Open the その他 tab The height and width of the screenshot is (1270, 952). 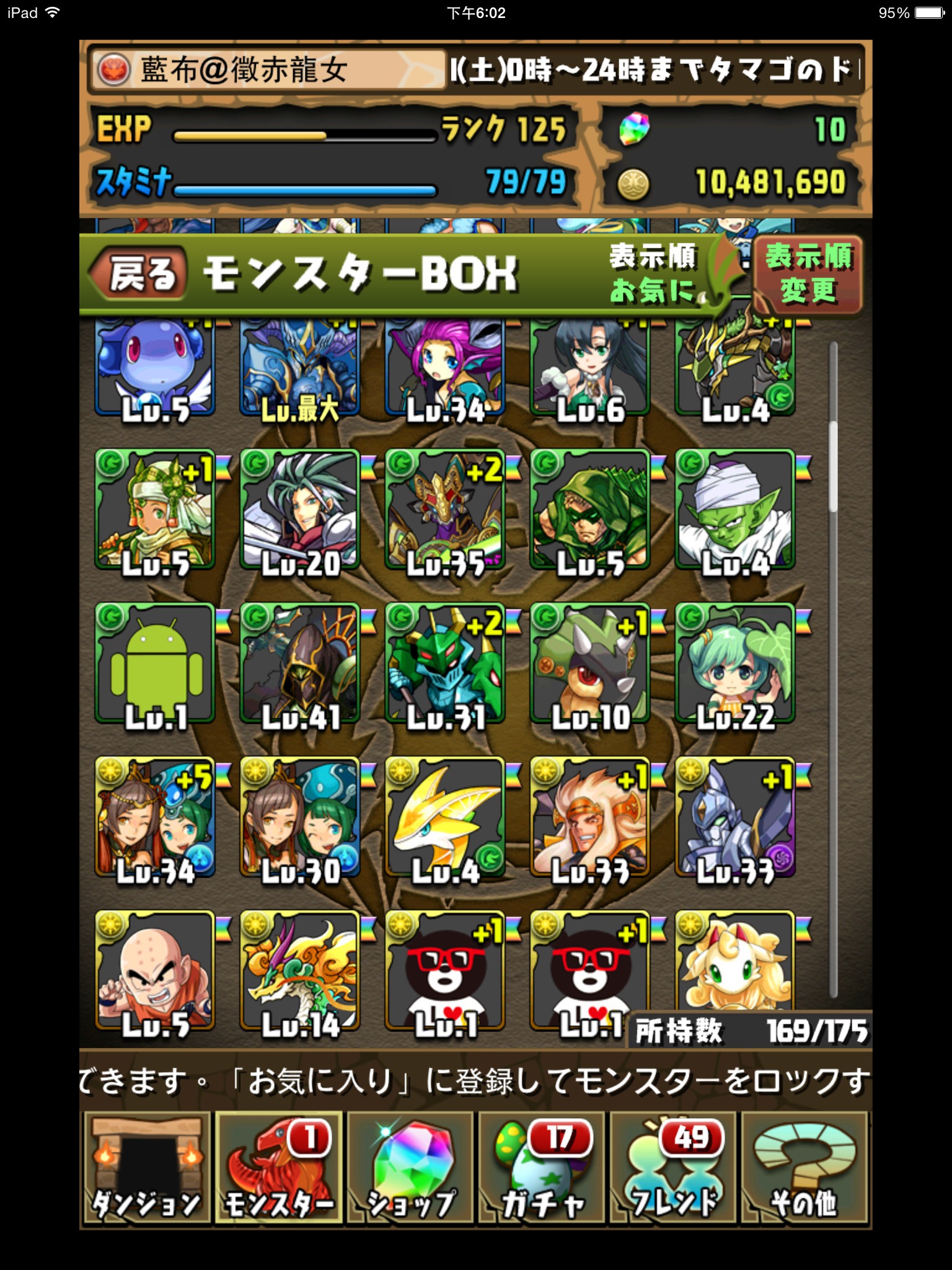804,1167
